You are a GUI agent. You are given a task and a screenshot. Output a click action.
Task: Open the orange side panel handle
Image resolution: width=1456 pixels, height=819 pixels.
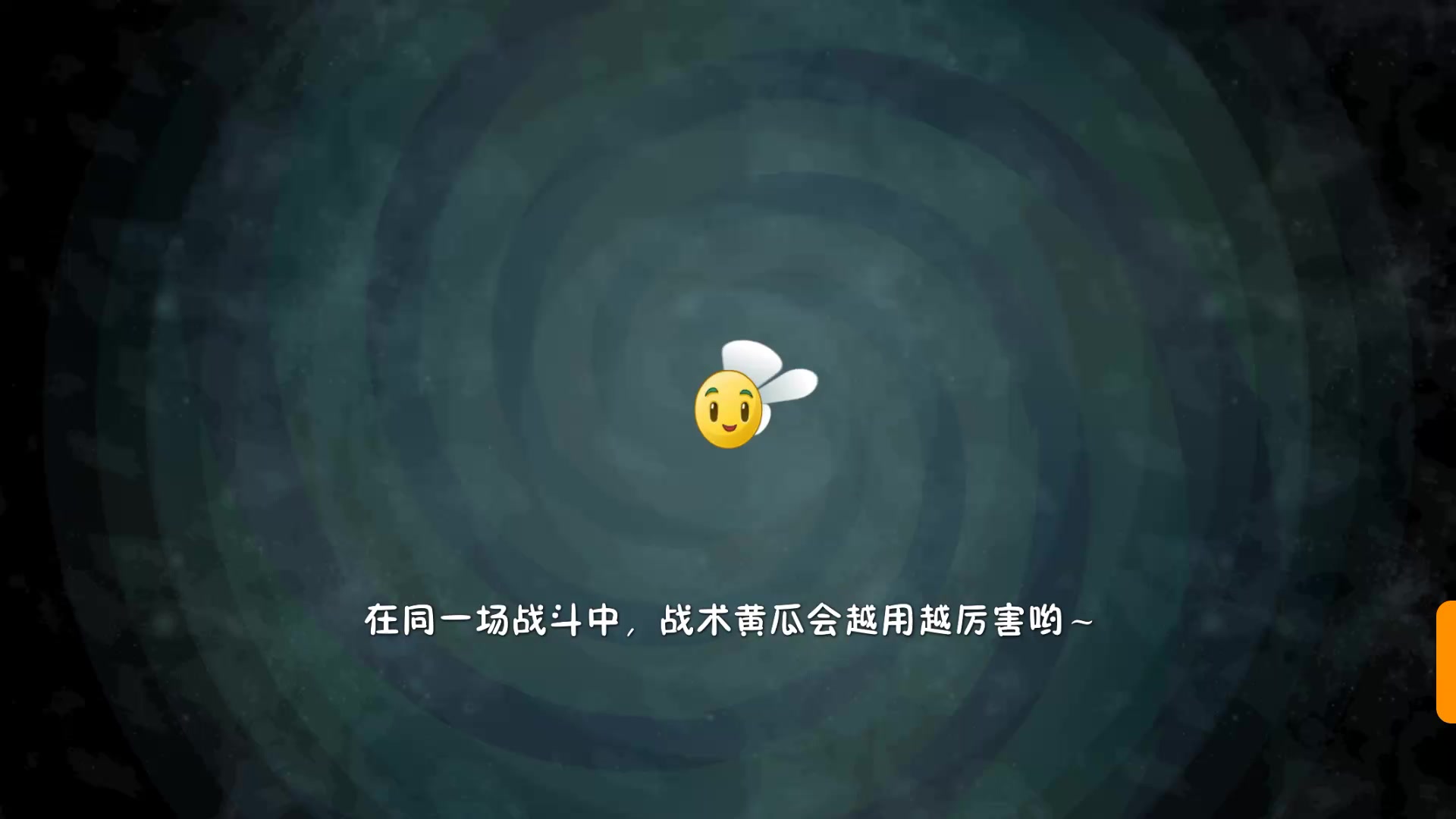[1446, 661]
